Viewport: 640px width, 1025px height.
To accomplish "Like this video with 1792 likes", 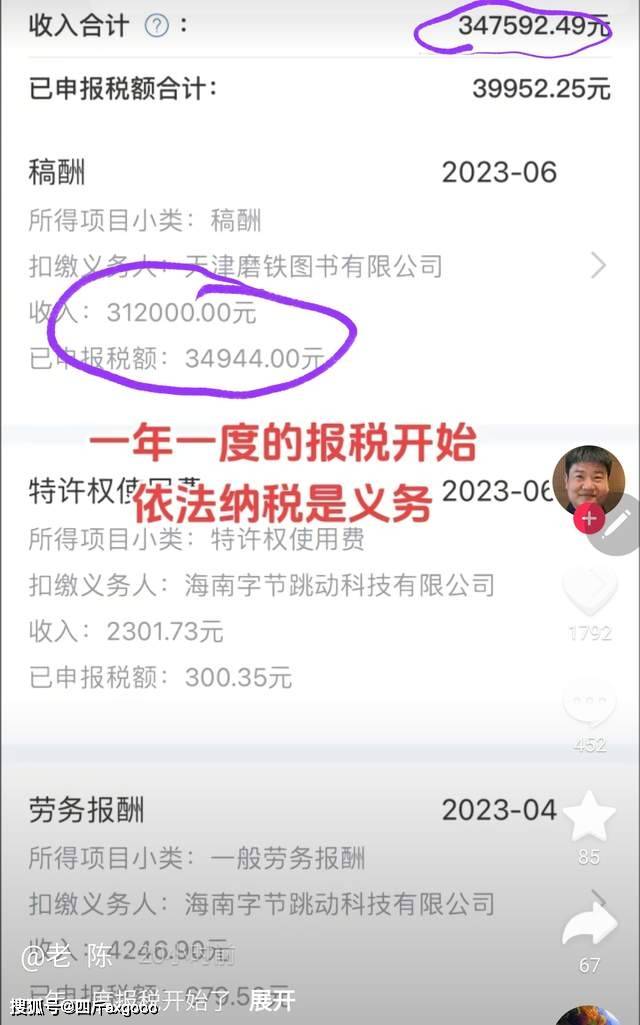I will (x=590, y=593).
